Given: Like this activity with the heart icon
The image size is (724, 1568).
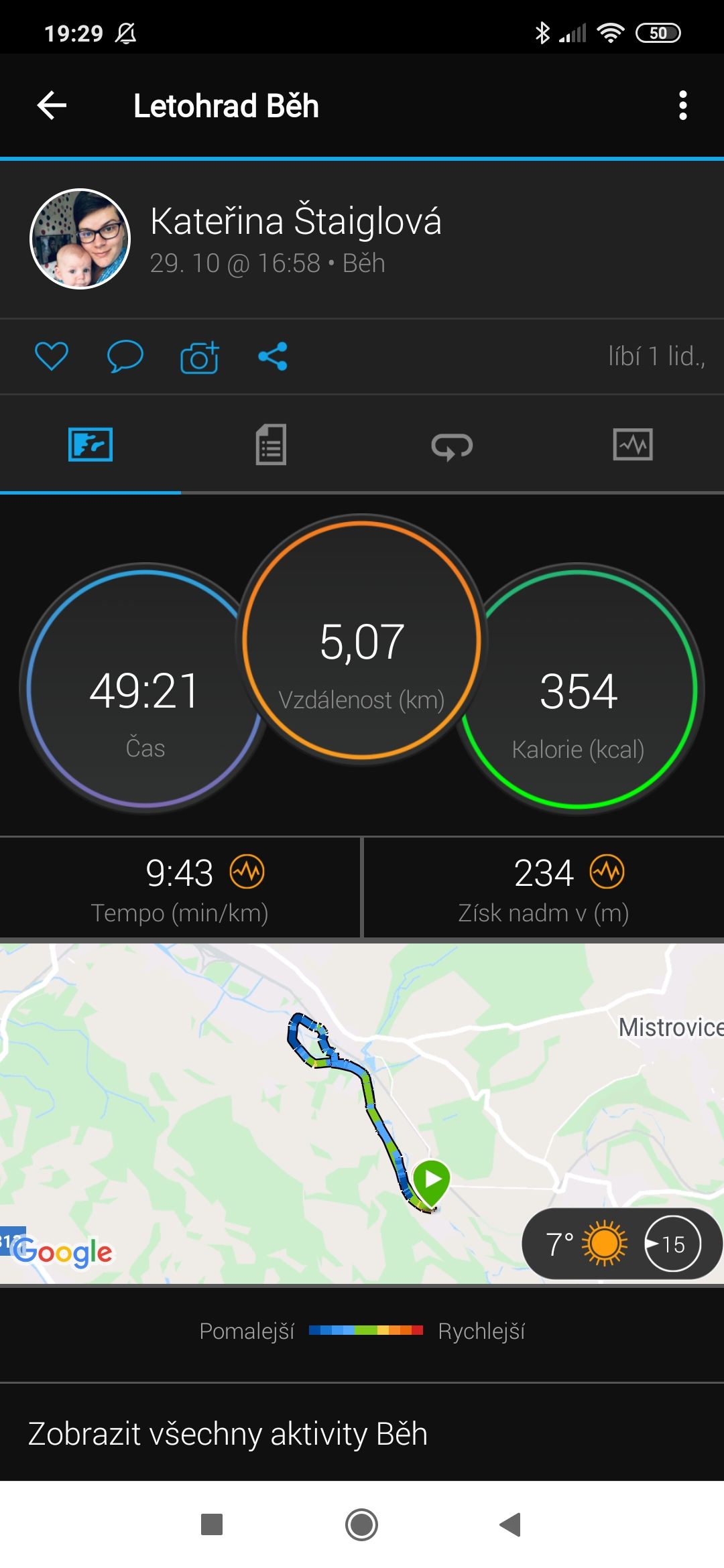Looking at the screenshot, I should click(x=52, y=356).
